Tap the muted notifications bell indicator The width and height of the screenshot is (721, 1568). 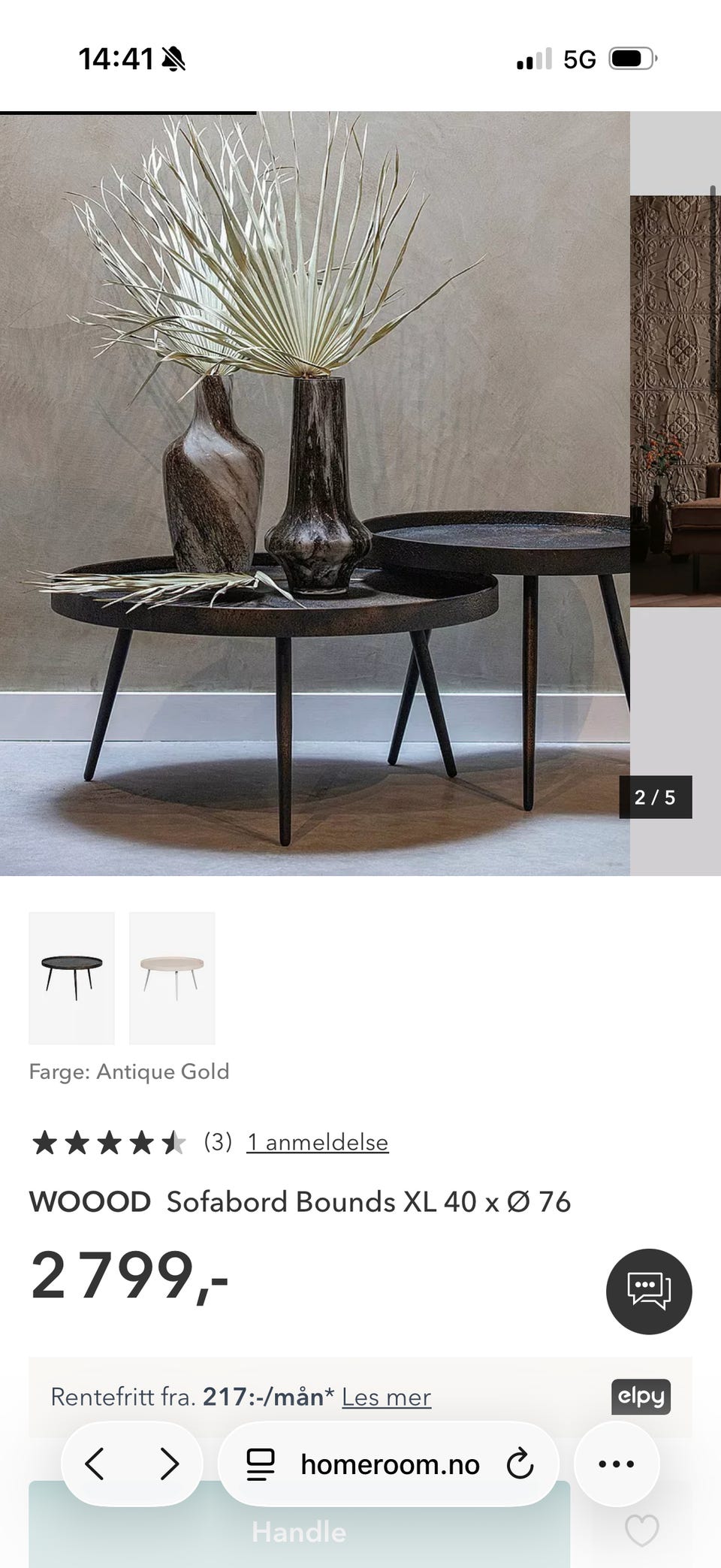(173, 59)
